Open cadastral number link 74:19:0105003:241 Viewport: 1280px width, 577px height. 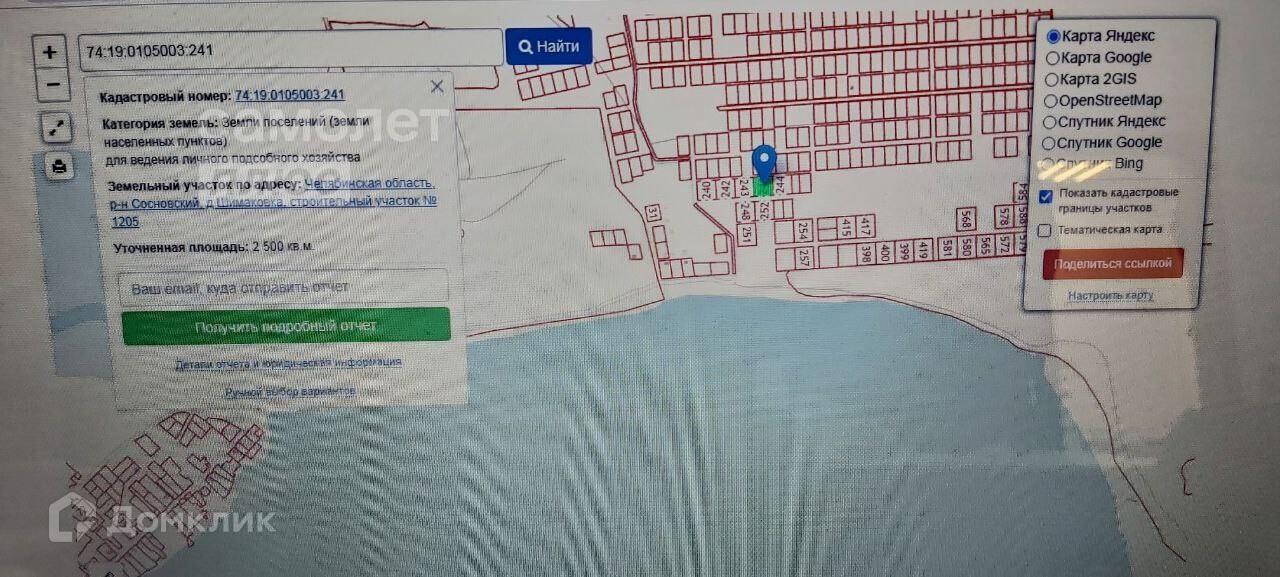pyautogui.click(x=290, y=96)
